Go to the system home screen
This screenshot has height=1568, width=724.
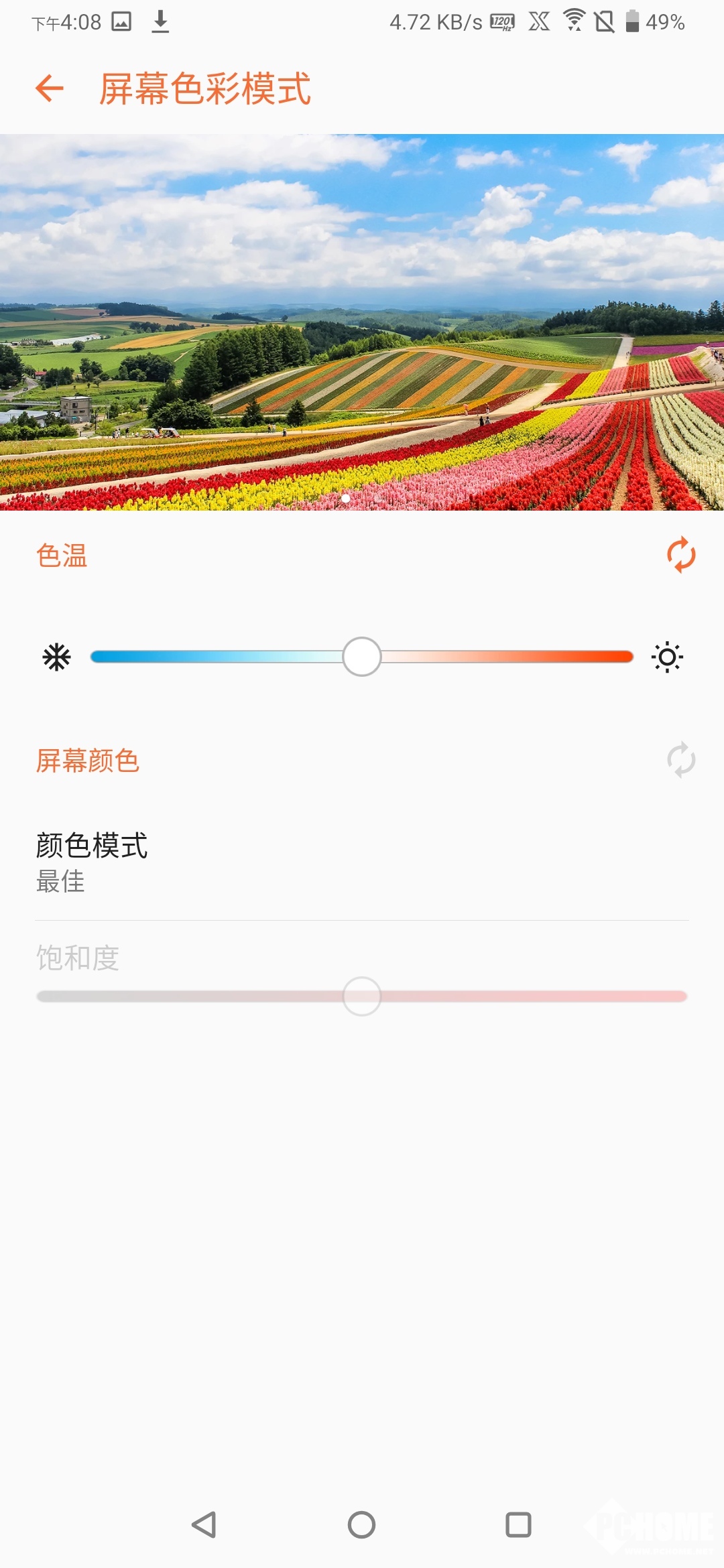(362, 1525)
